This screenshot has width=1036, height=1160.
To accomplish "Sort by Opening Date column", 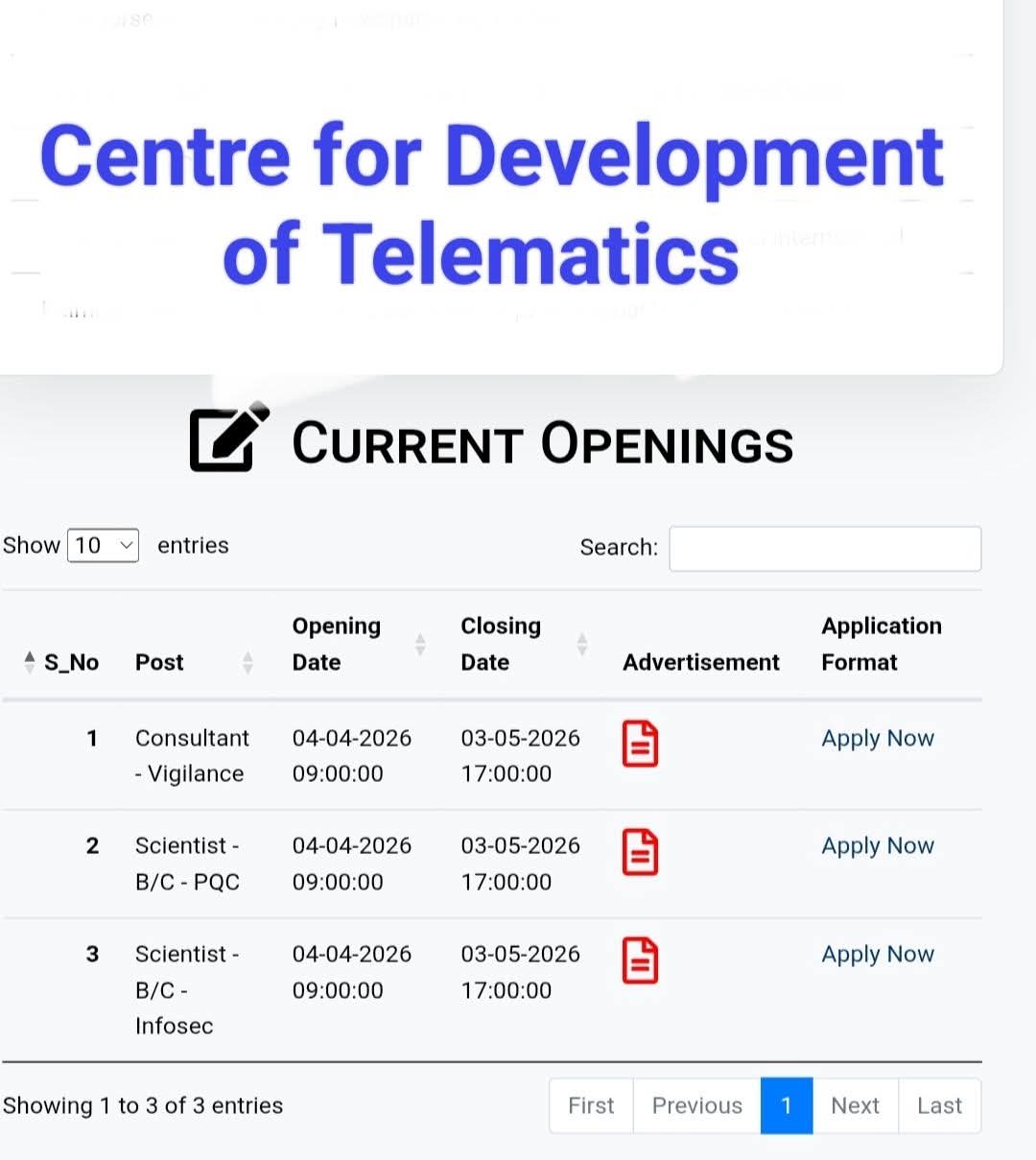I will pyautogui.click(x=336, y=644).
